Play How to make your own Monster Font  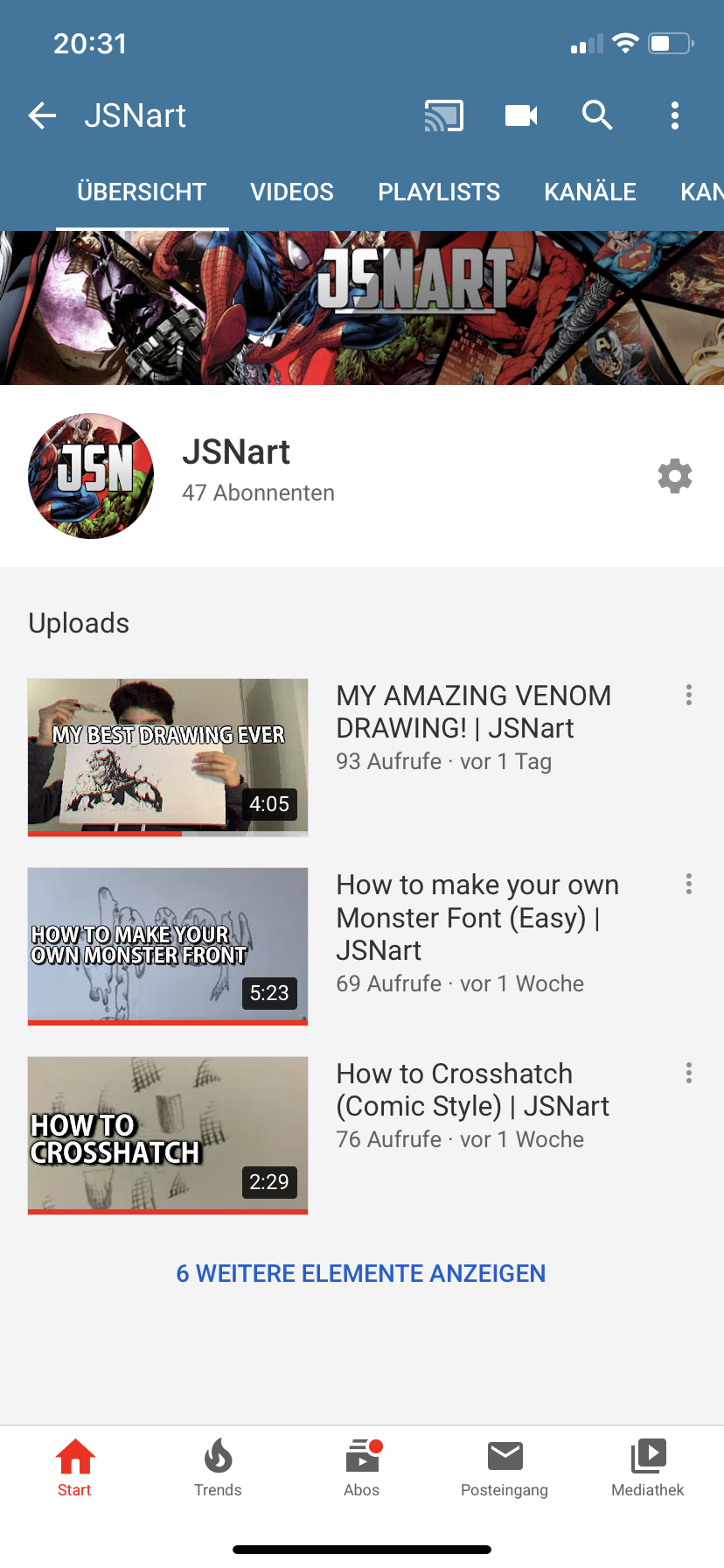[x=168, y=946]
